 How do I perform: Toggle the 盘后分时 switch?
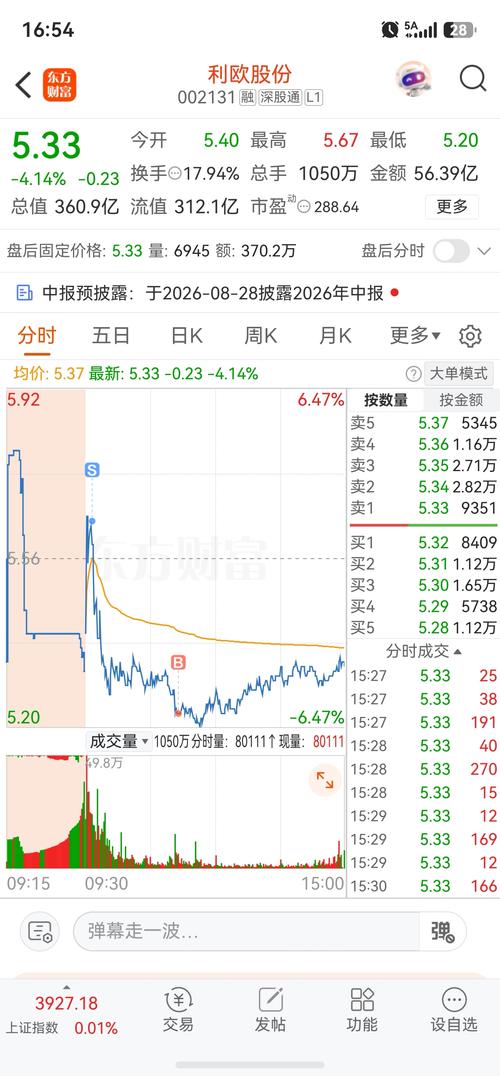pyautogui.click(x=451, y=251)
